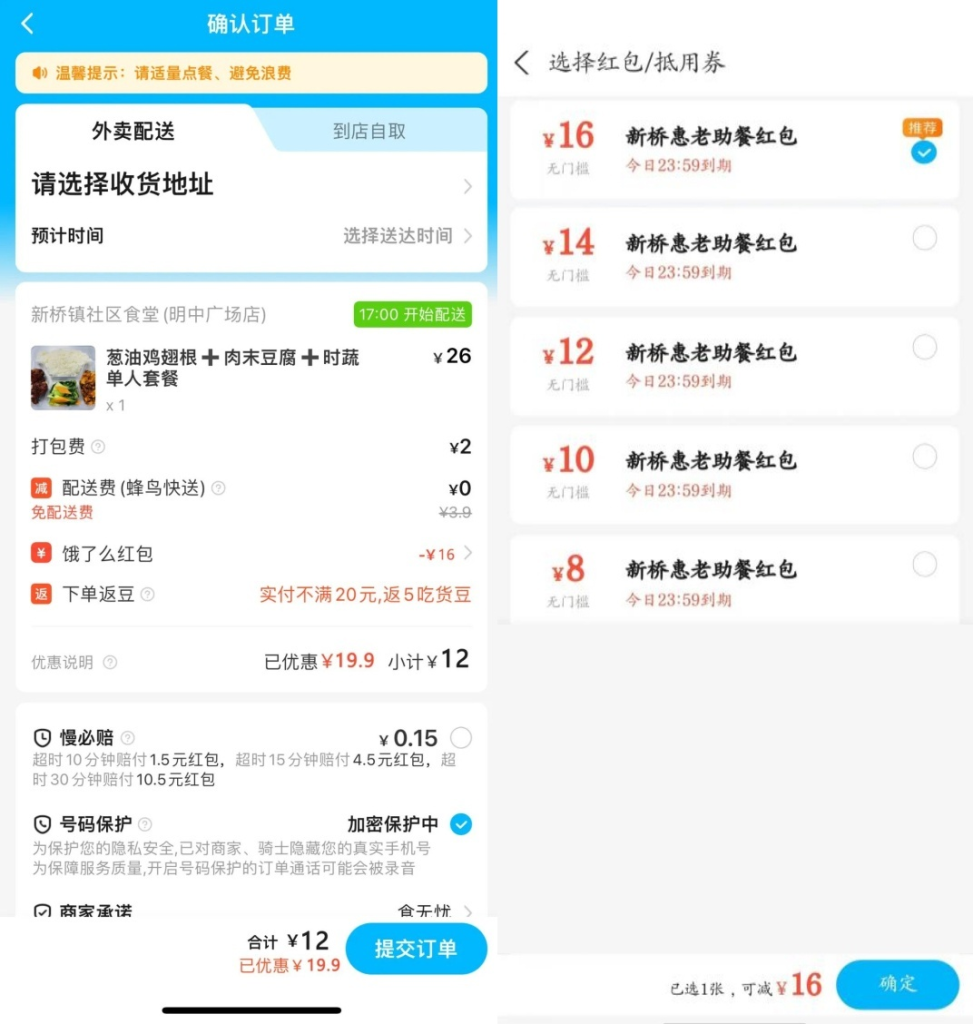Toggle off the 号码保护 encryption checkmark
This screenshot has height=1024, width=973.
pos(461,824)
